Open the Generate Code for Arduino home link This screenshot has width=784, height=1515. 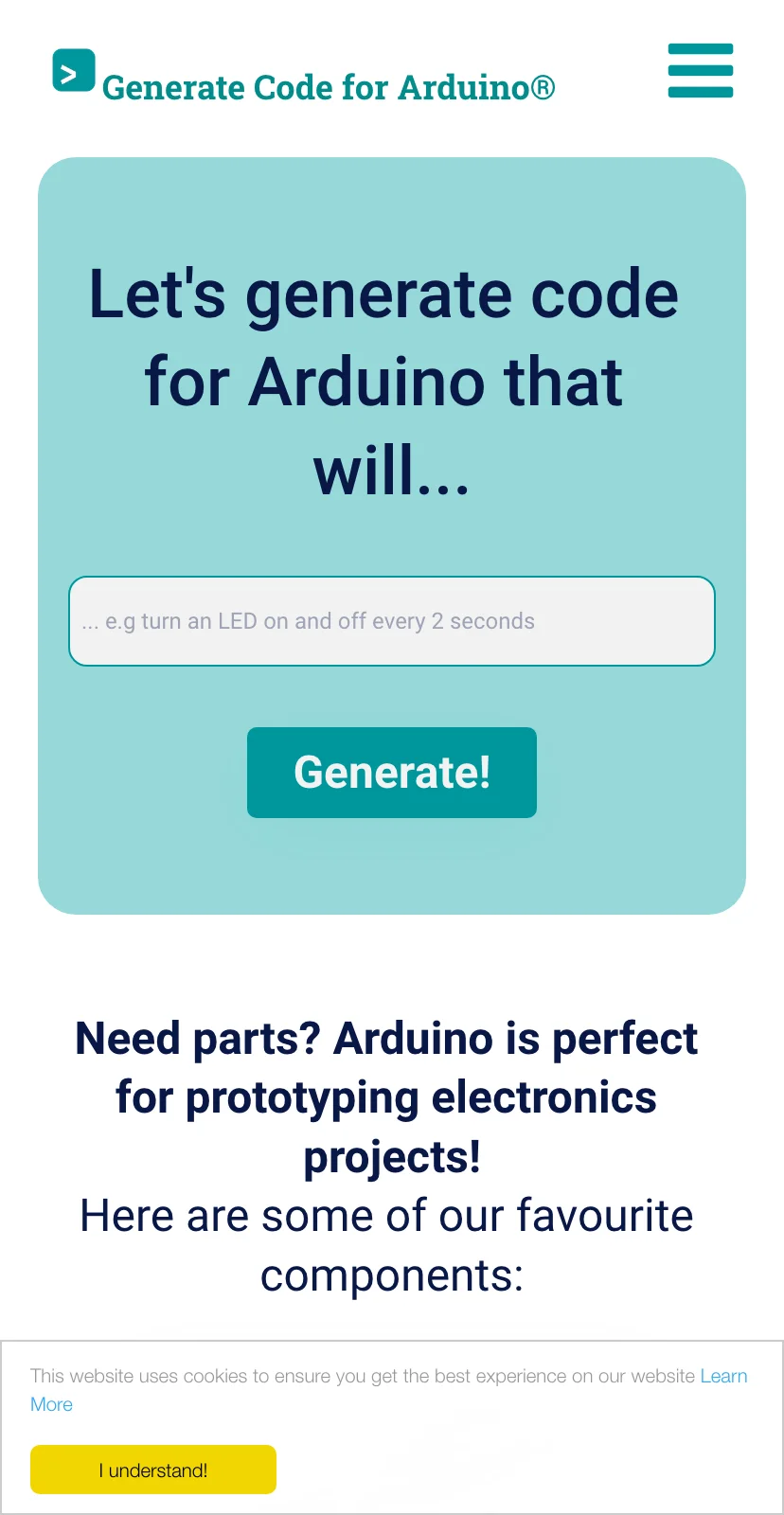pos(304,76)
